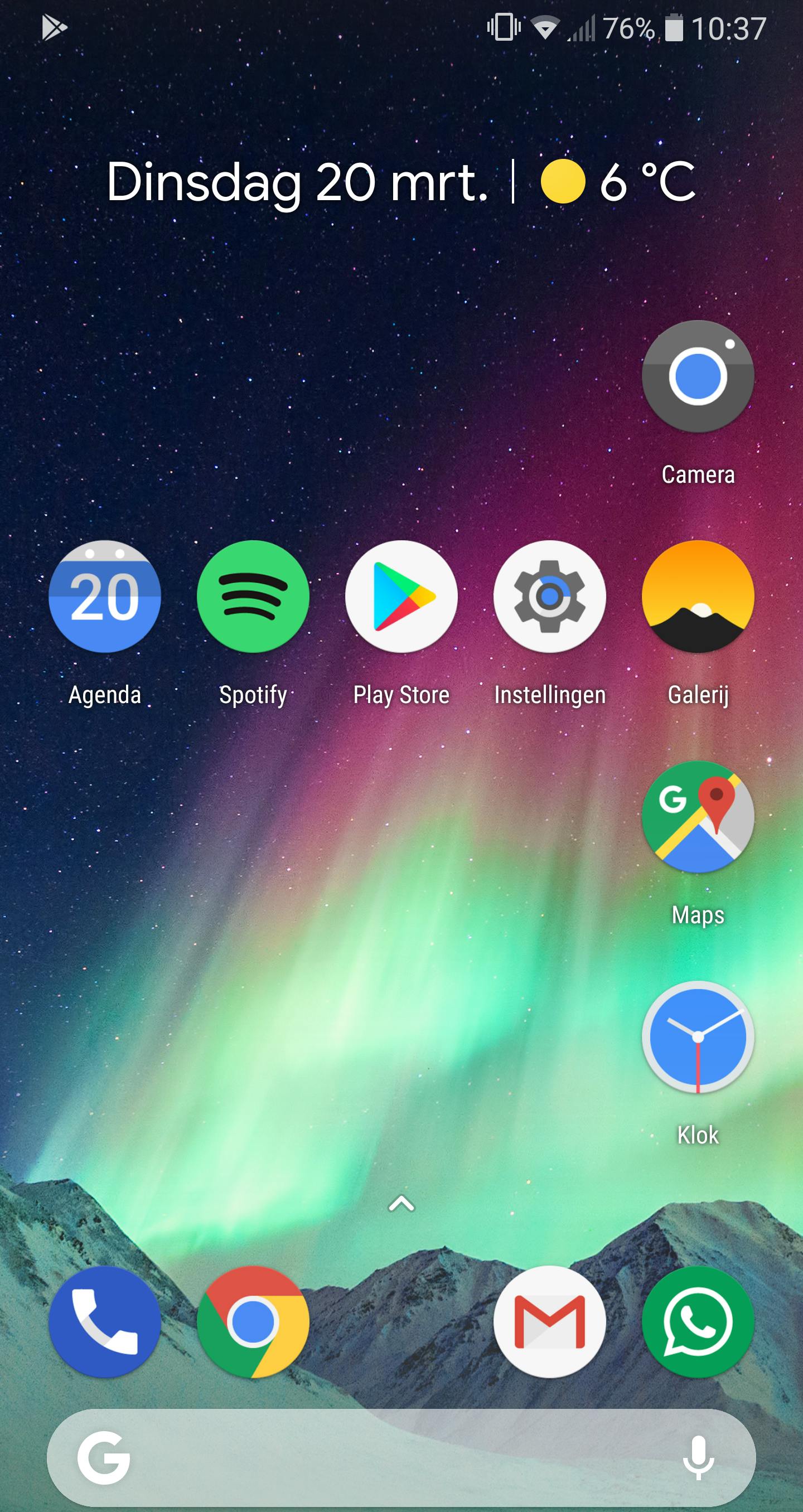Open the date and weather widget
Screen dimensions: 803x1512
coord(401,182)
